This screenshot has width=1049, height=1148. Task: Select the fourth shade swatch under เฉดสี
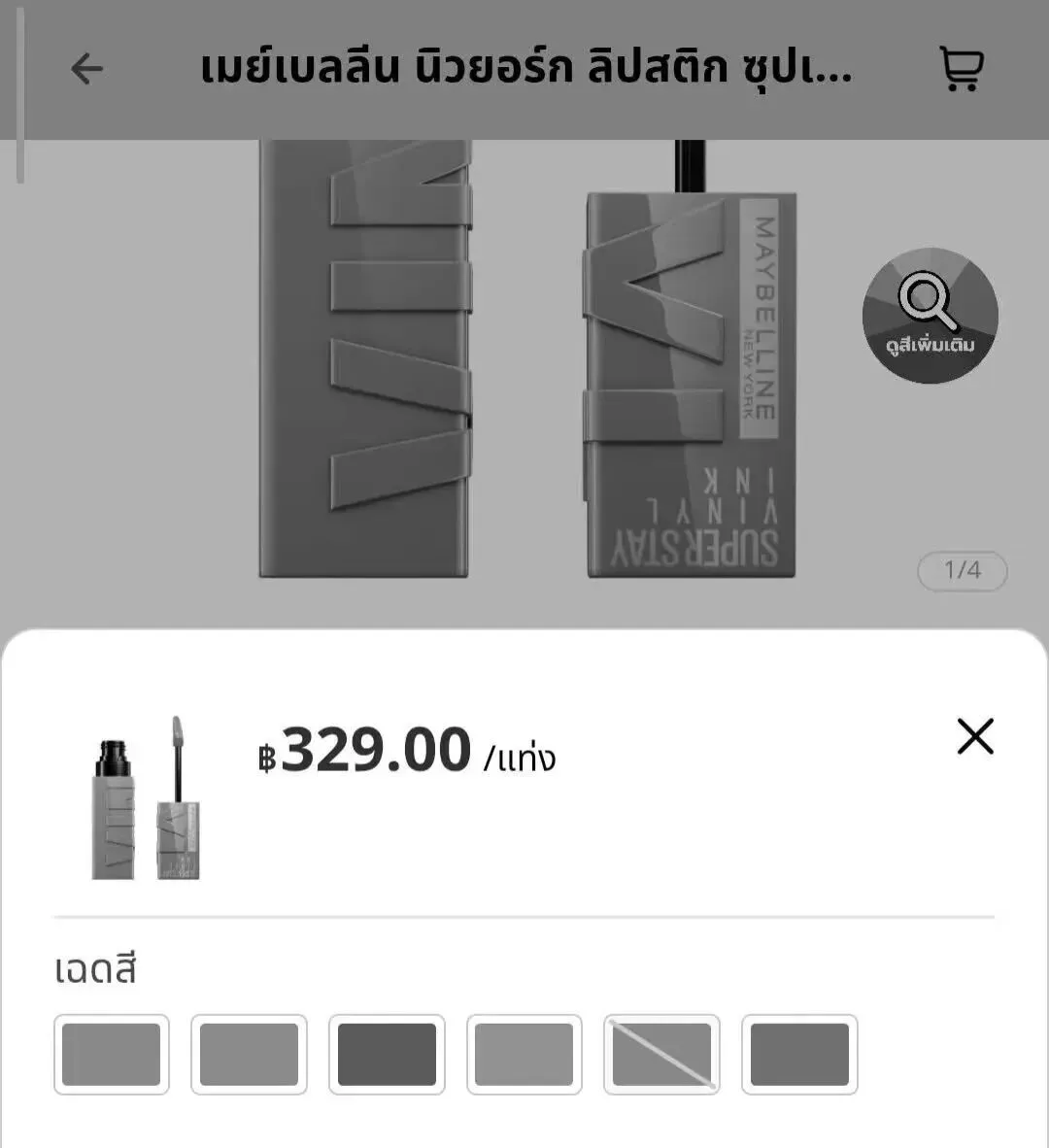point(524,1055)
